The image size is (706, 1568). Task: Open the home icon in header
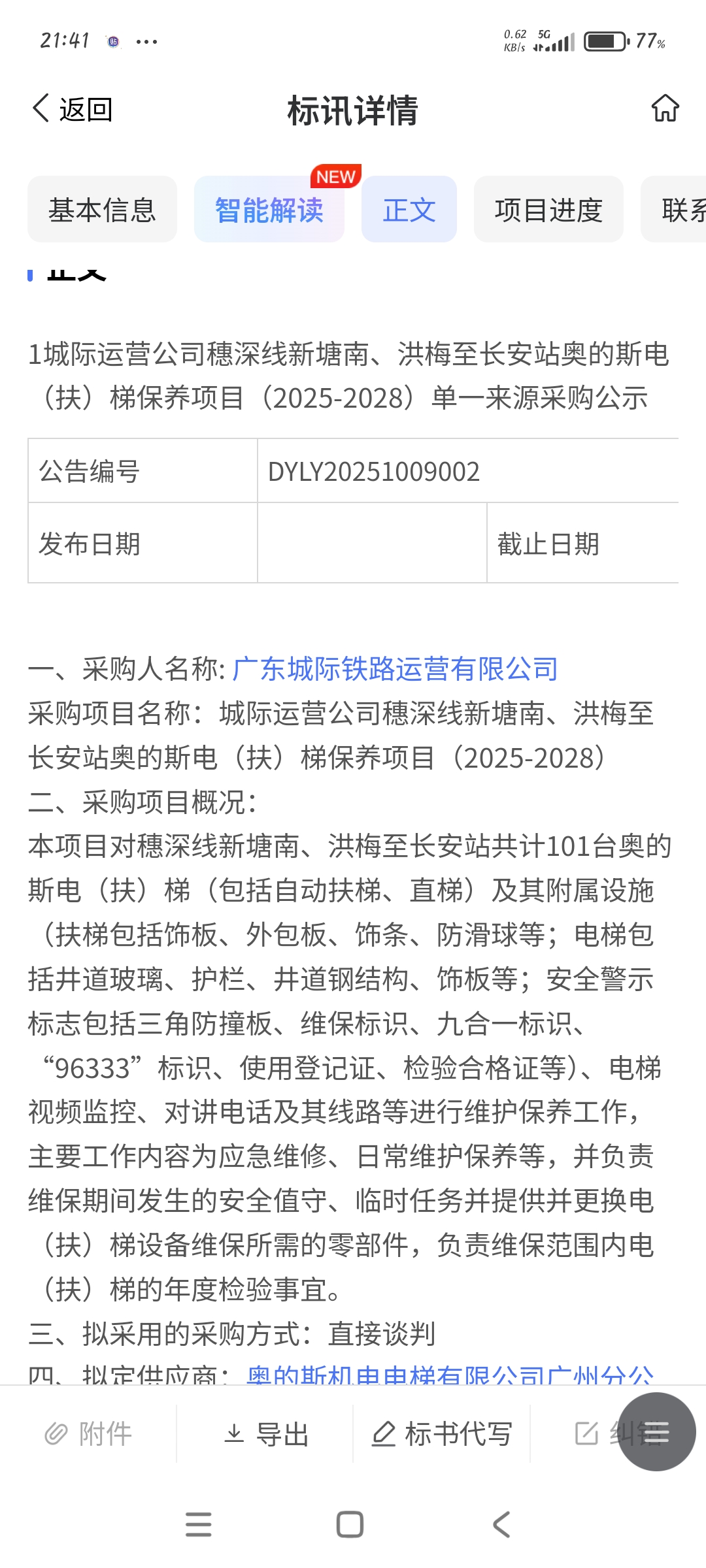pyautogui.click(x=665, y=108)
